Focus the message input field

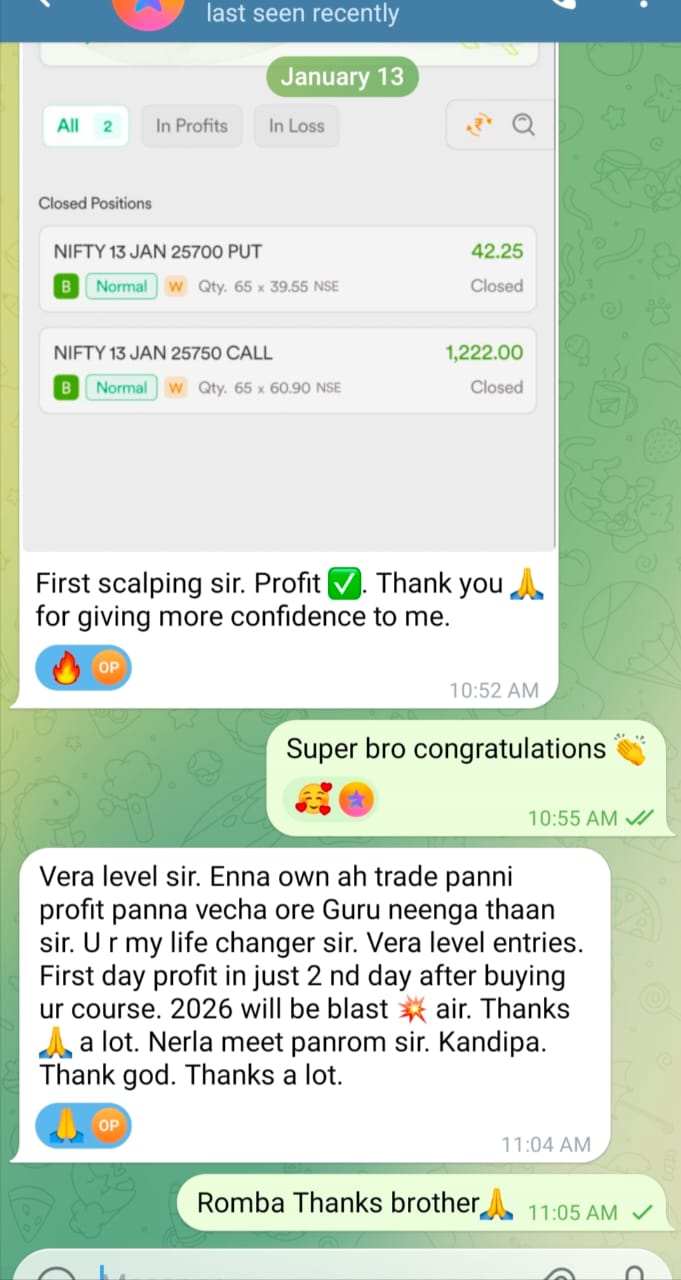tap(300, 1268)
